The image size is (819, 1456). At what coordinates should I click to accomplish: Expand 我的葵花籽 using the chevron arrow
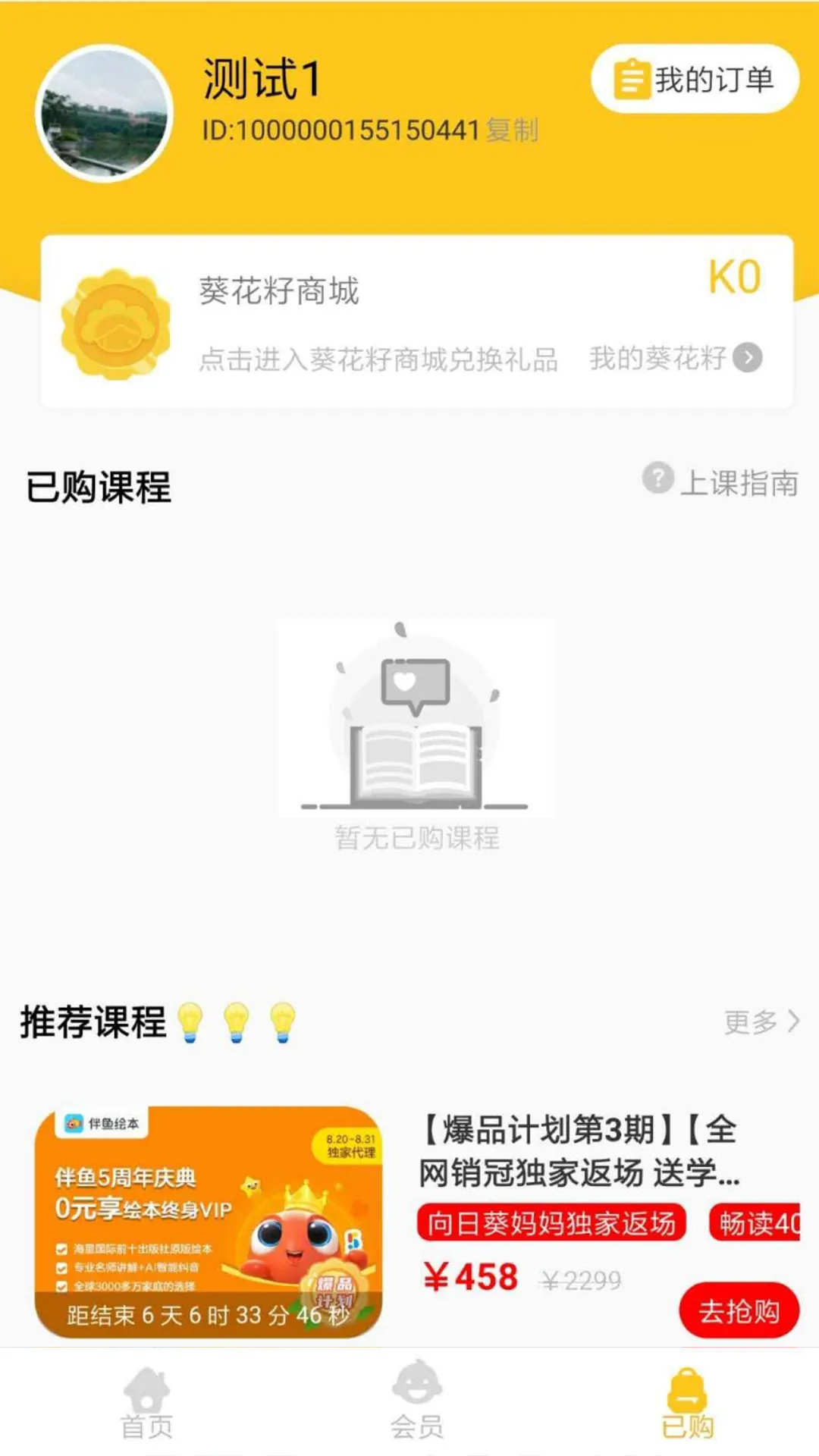coord(746,358)
